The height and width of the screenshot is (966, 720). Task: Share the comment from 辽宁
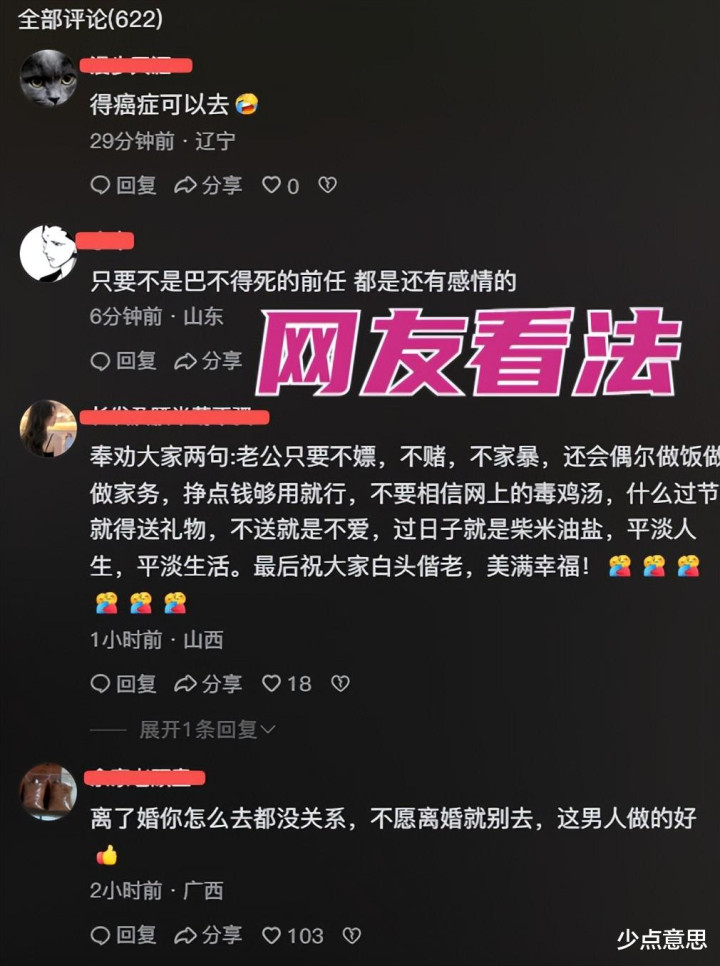click(208, 185)
